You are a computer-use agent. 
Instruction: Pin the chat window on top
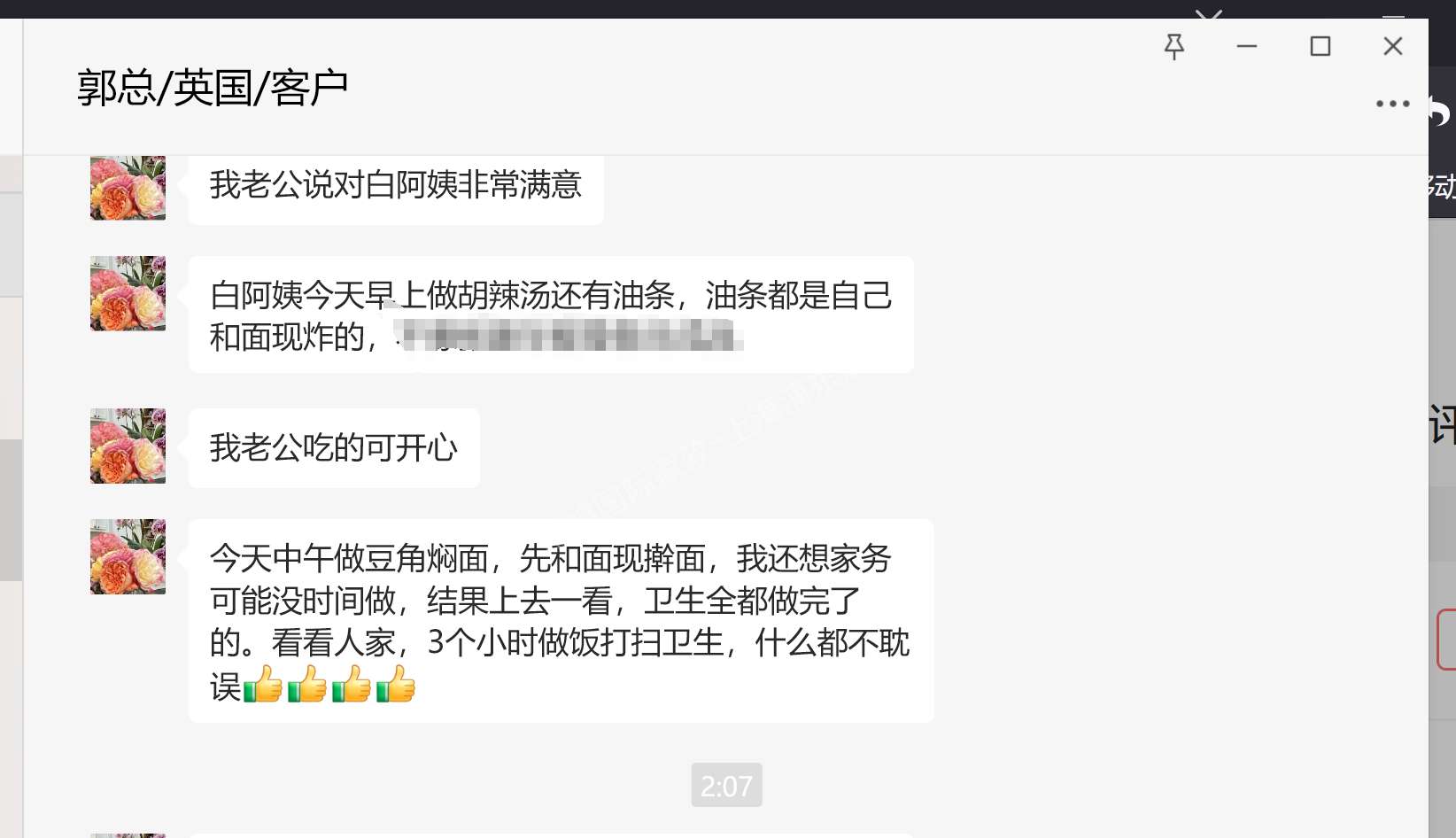point(1174,46)
